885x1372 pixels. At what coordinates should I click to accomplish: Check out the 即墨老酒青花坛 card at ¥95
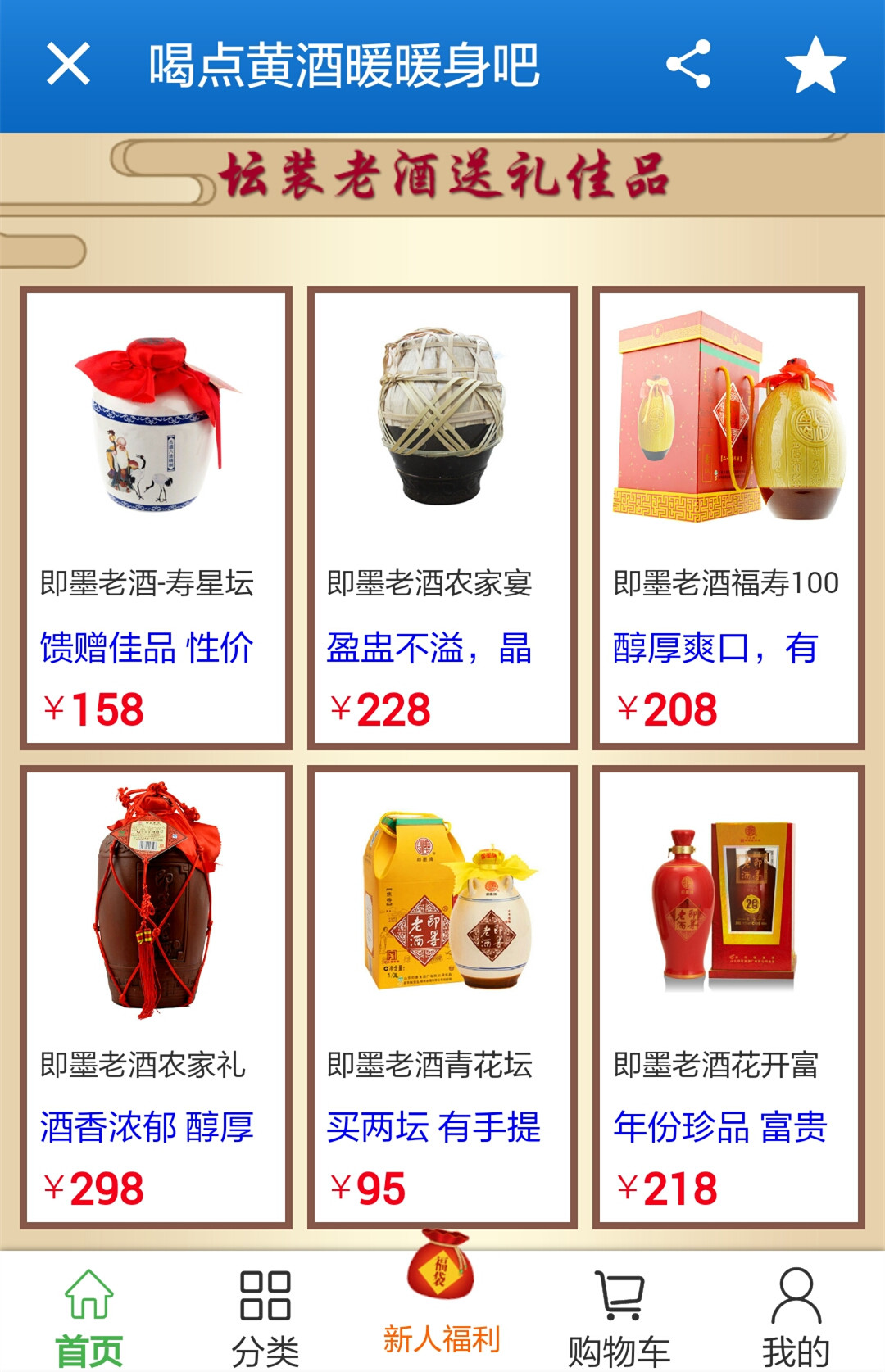pos(442,997)
